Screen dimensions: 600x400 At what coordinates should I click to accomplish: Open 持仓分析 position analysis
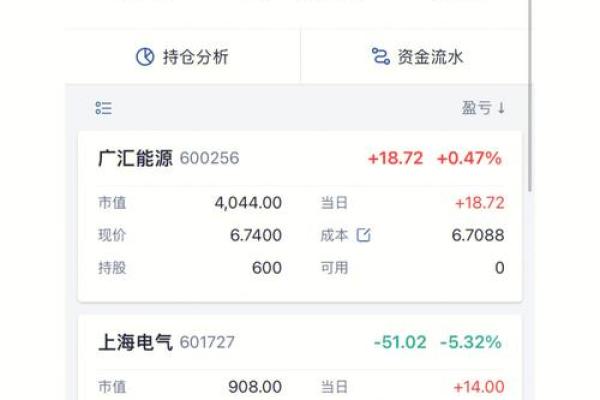click(x=182, y=57)
